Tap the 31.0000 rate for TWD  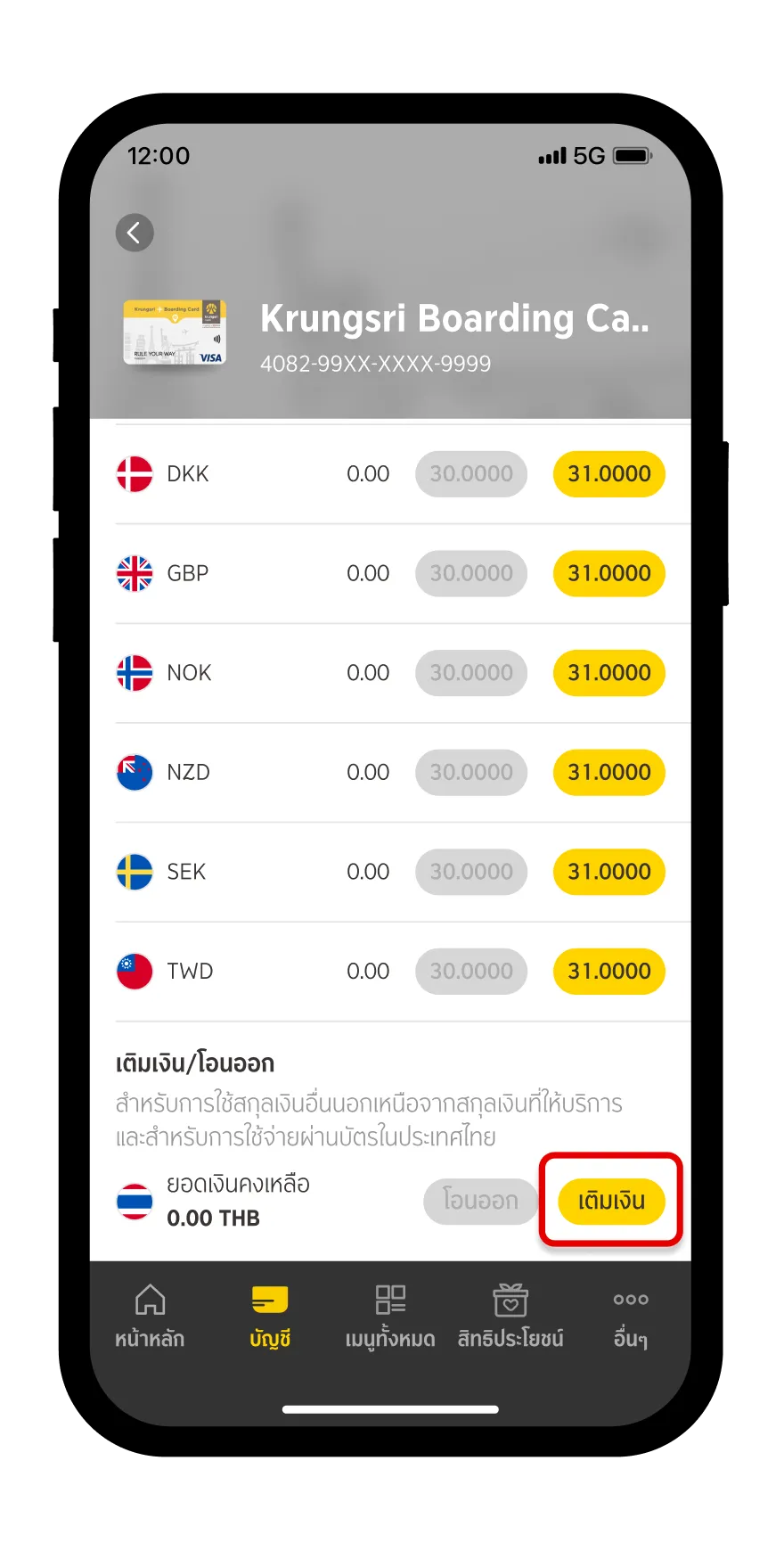coord(609,971)
